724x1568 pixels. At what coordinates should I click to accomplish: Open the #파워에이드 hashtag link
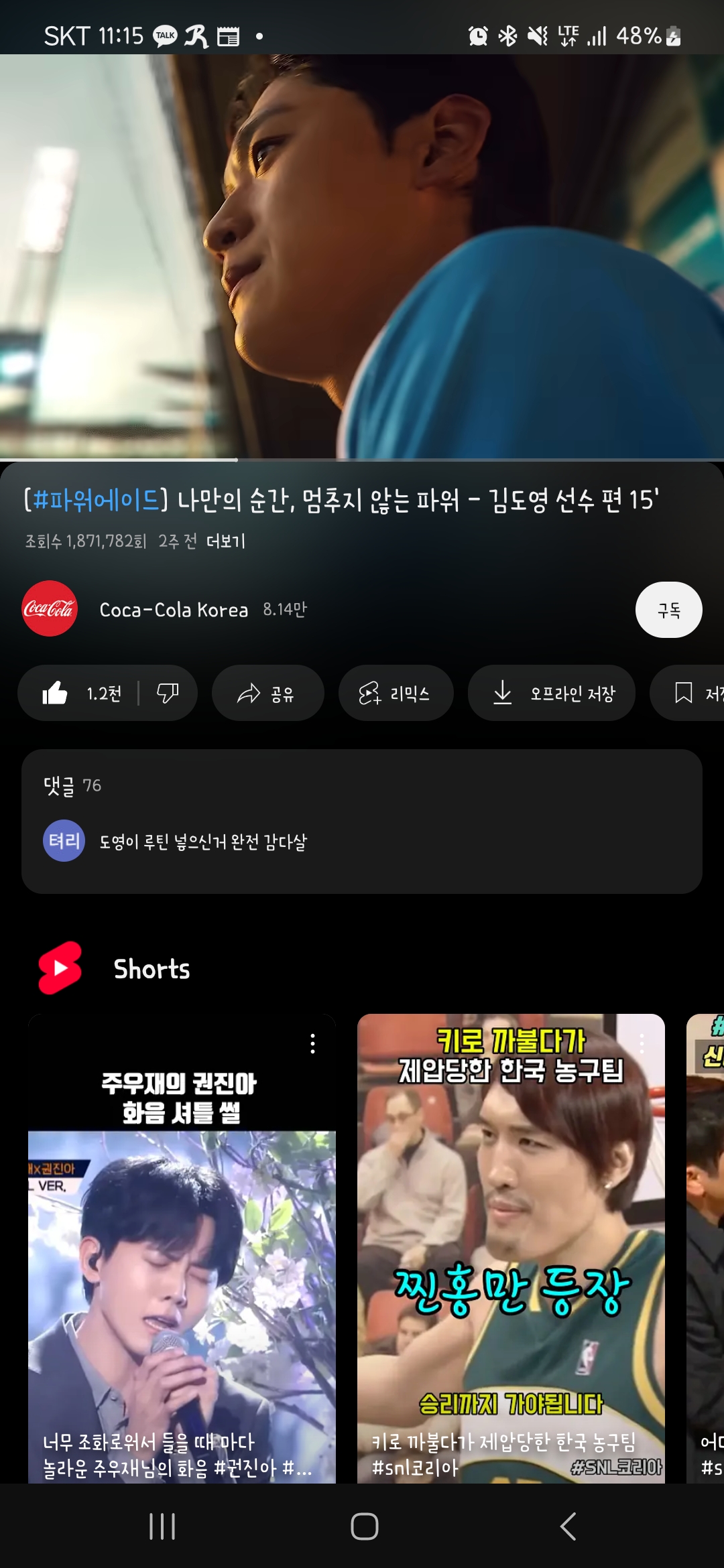[96, 500]
